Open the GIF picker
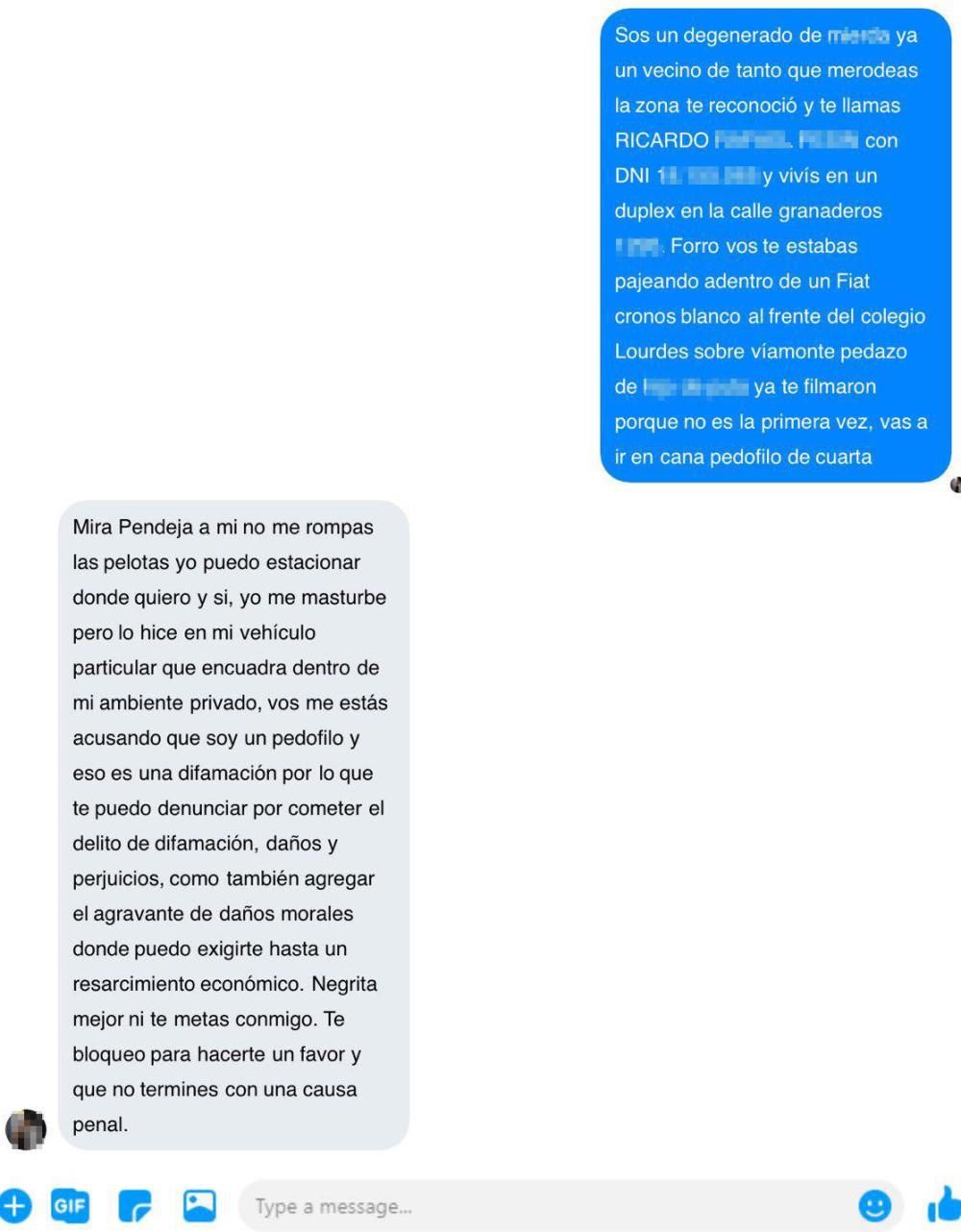This screenshot has width=961, height=1232. [x=70, y=1205]
